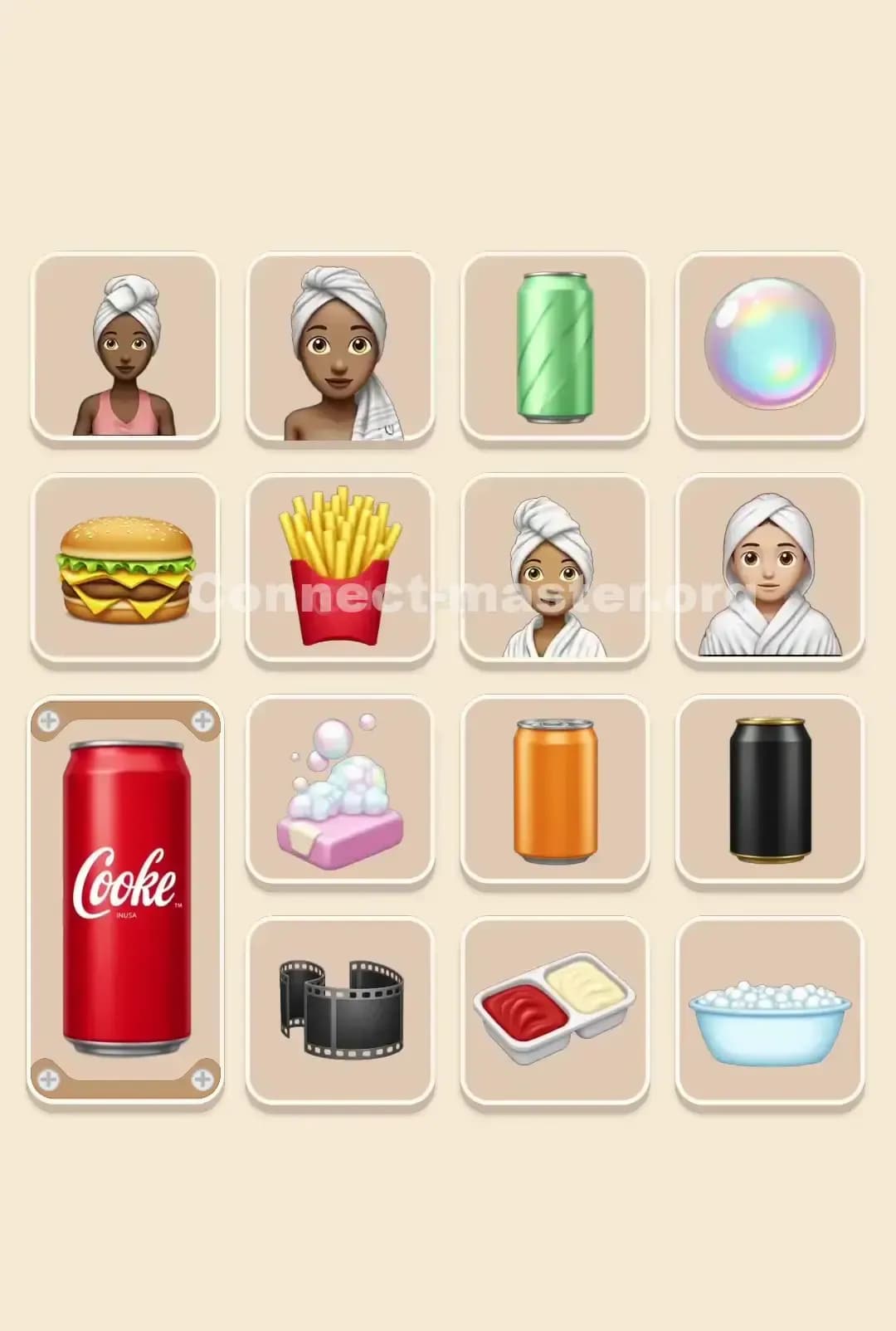
Task: Pick the ketchup and mayo dip tray
Action: [x=555, y=1012]
